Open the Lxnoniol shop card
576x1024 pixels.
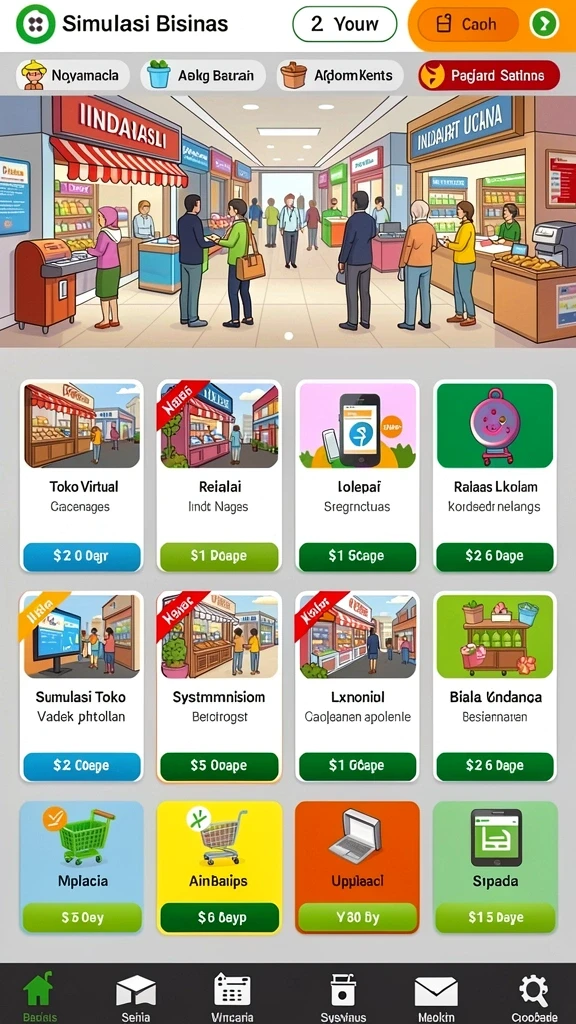coord(357,686)
